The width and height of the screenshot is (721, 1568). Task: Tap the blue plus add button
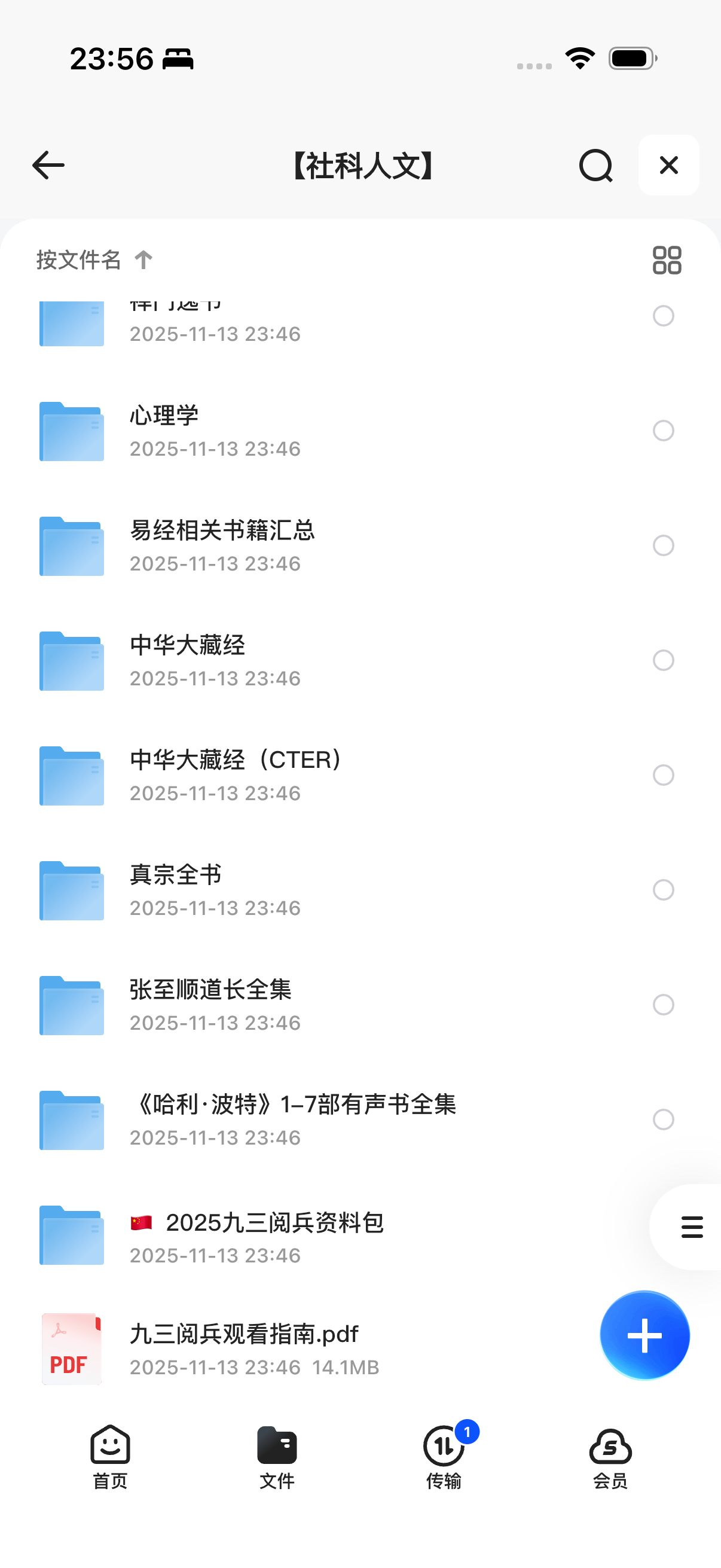[x=644, y=1335]
